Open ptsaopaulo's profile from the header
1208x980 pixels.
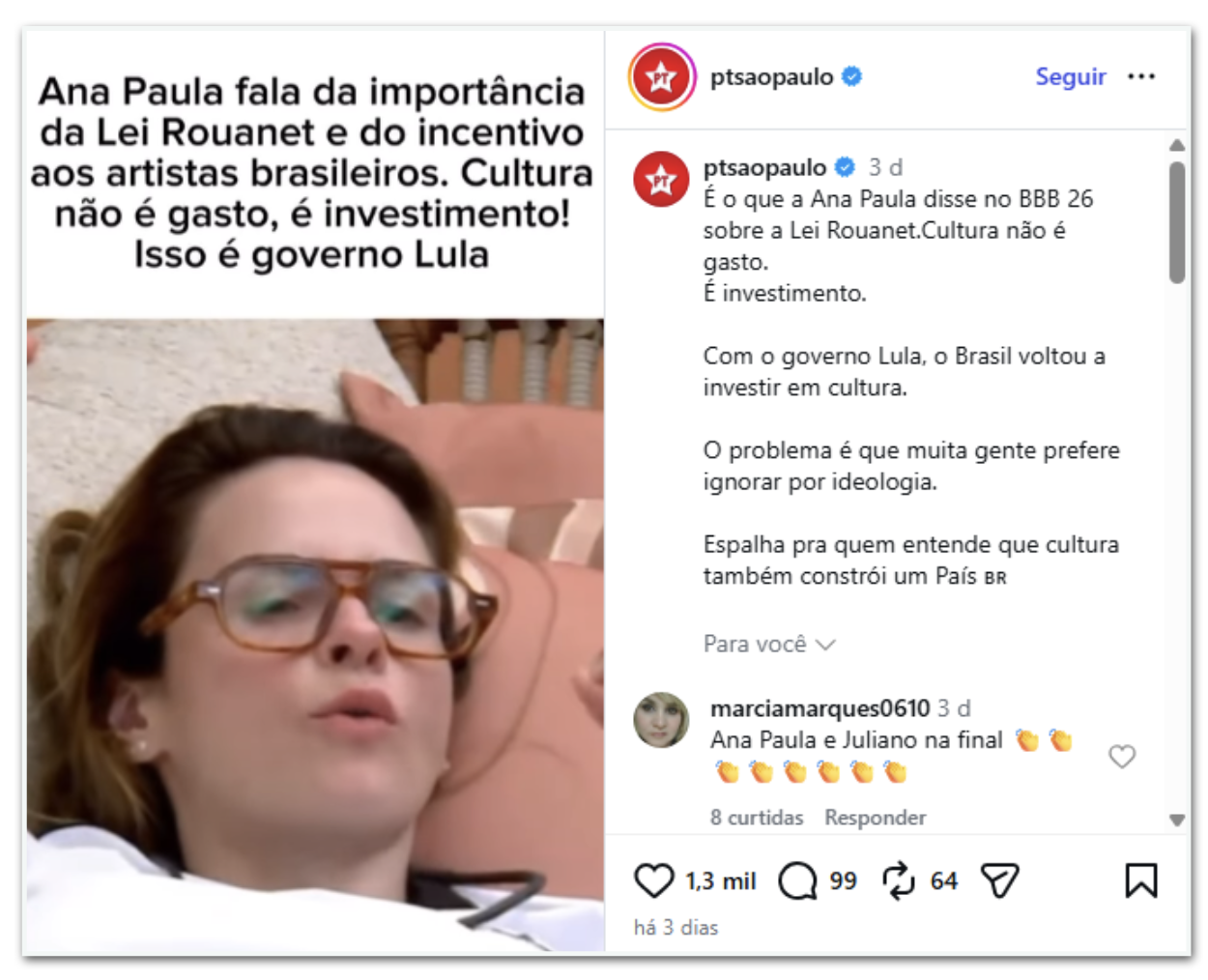coord(771,76)
